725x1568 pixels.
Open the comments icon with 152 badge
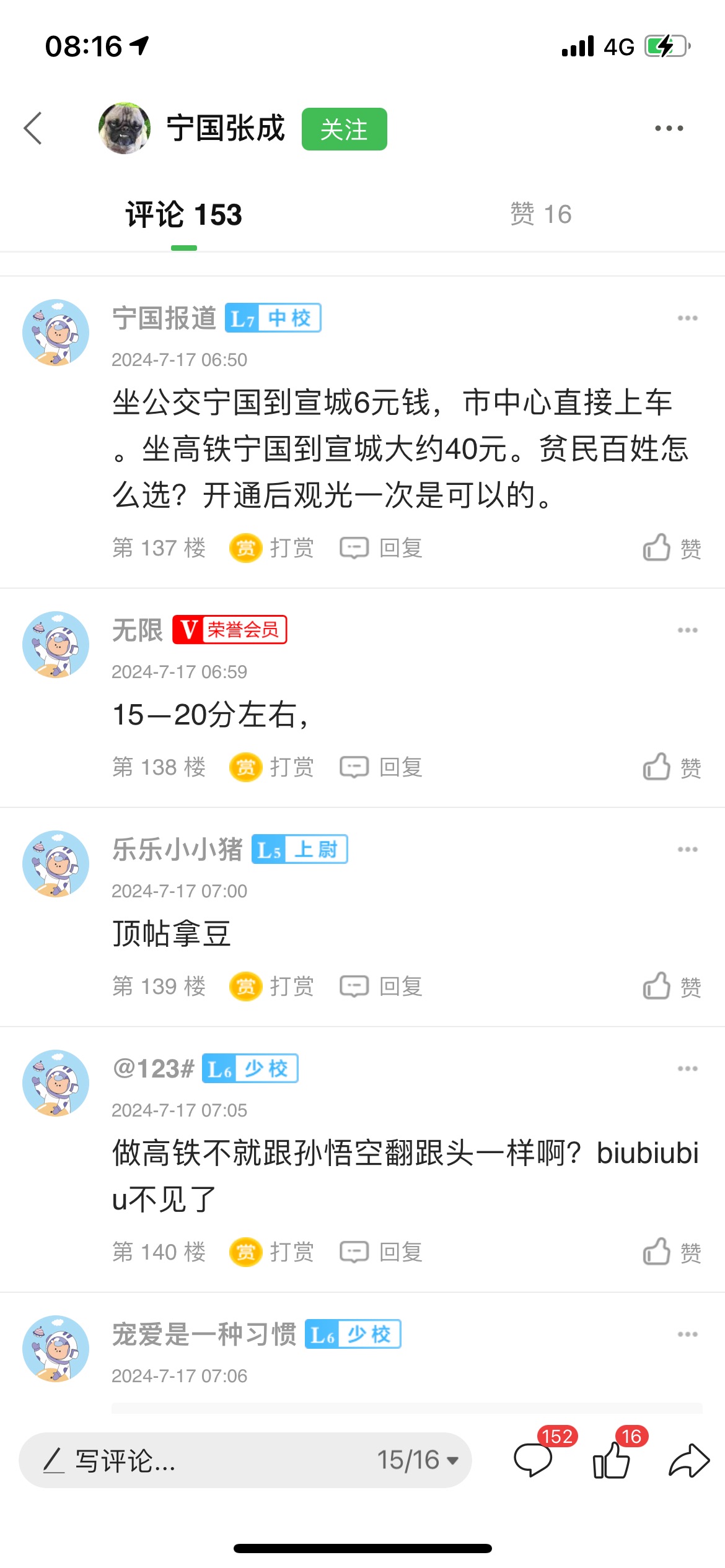534,1459
